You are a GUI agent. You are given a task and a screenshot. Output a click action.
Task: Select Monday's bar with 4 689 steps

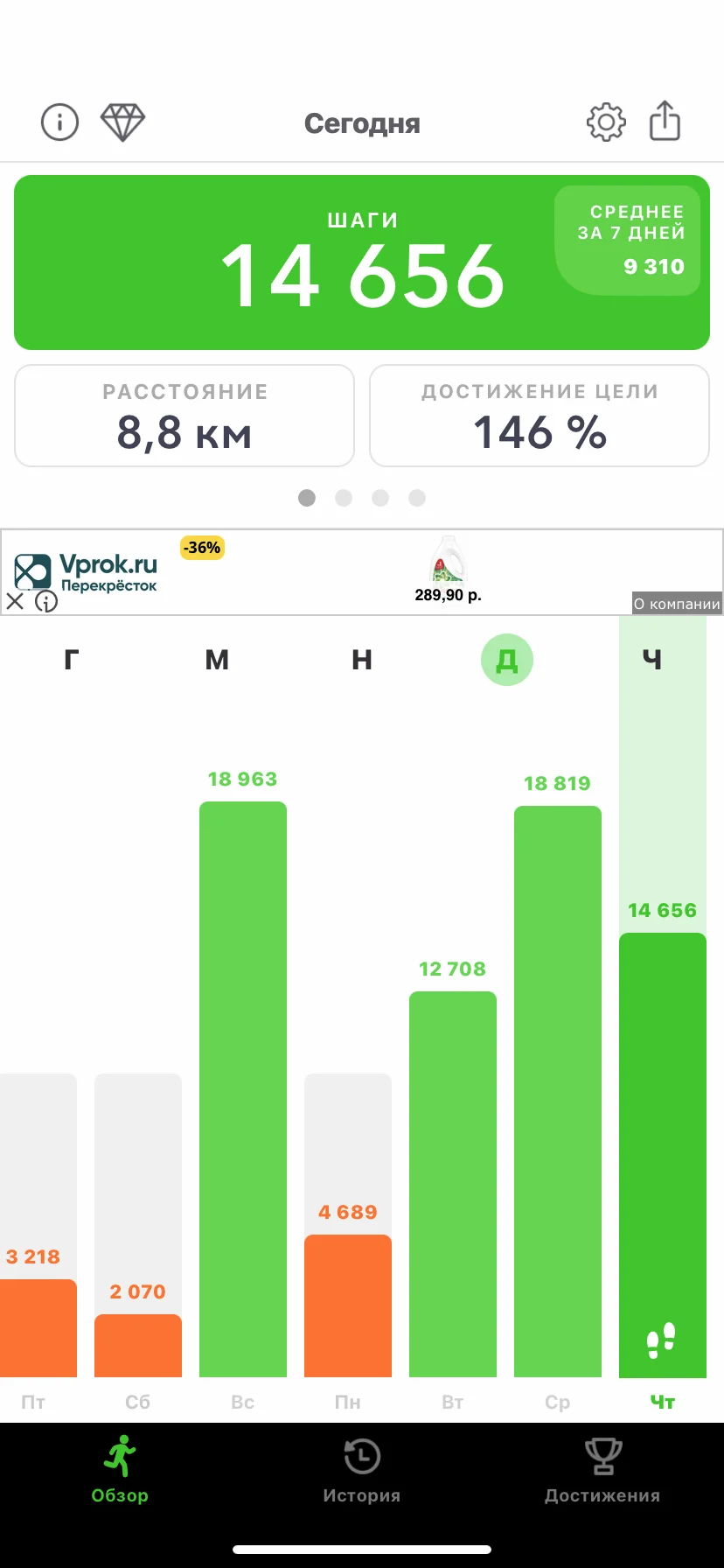pyautogui.click(x=348, y=1305)
